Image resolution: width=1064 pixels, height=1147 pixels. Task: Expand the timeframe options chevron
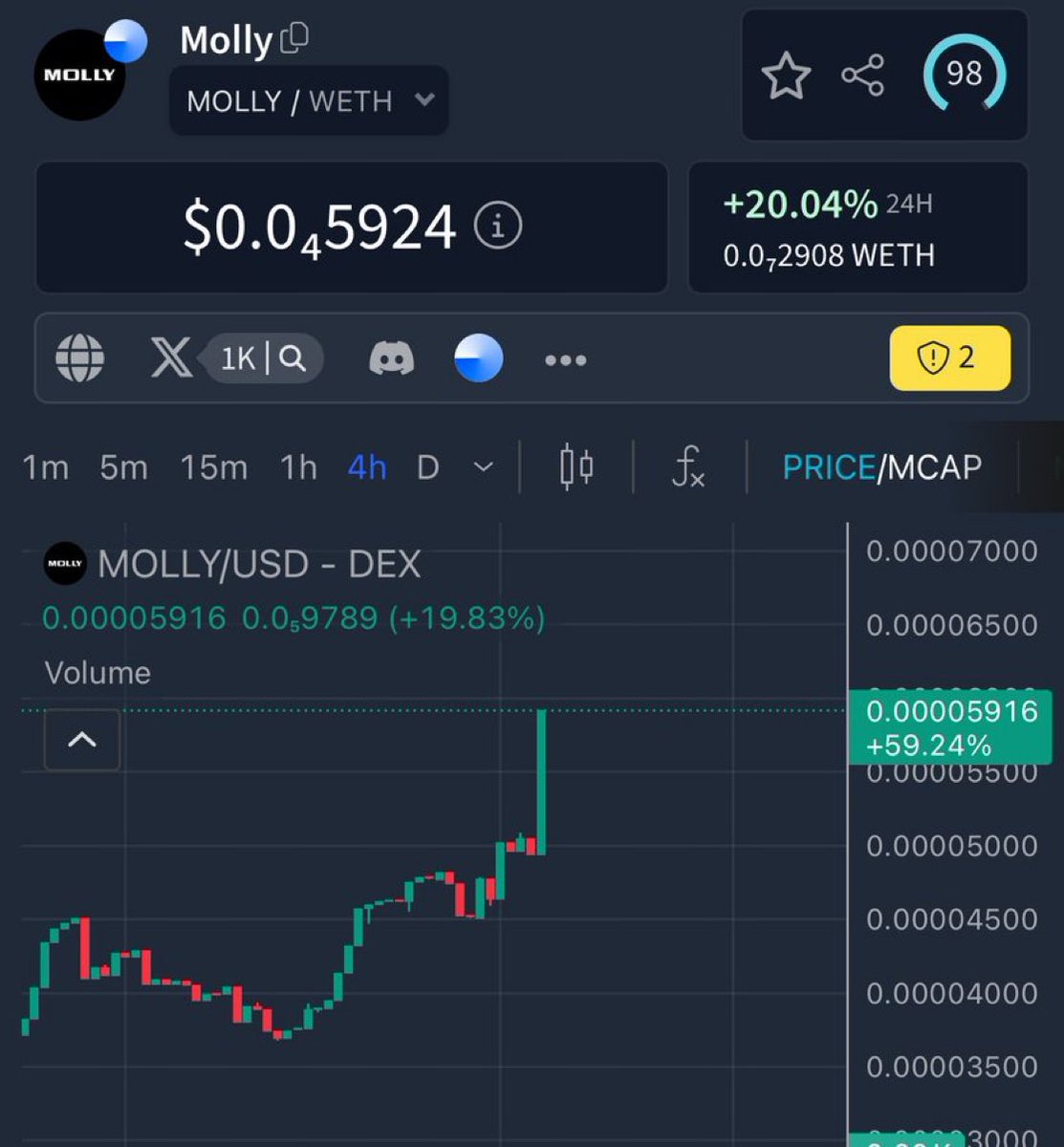point(484,467)
